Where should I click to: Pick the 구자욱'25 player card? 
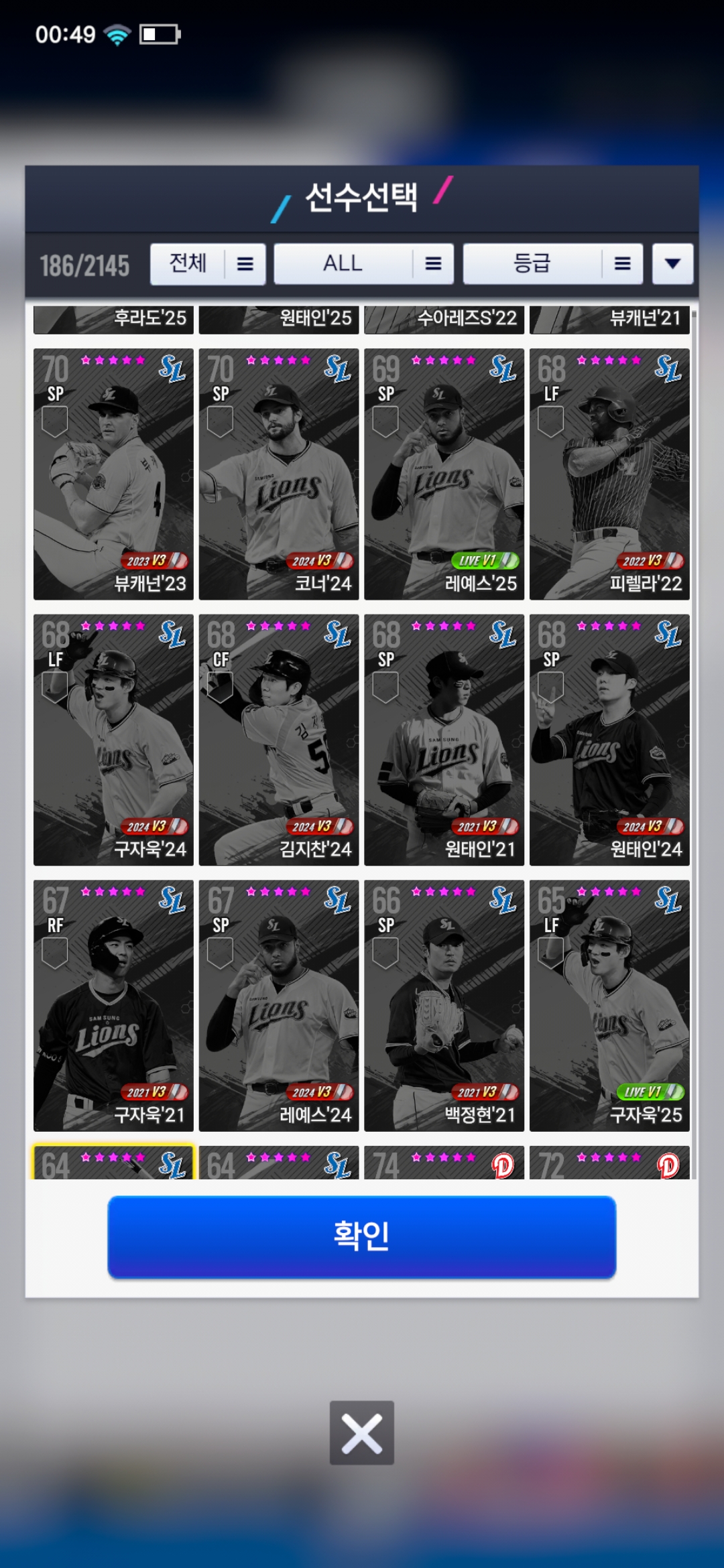point(609,1005)
